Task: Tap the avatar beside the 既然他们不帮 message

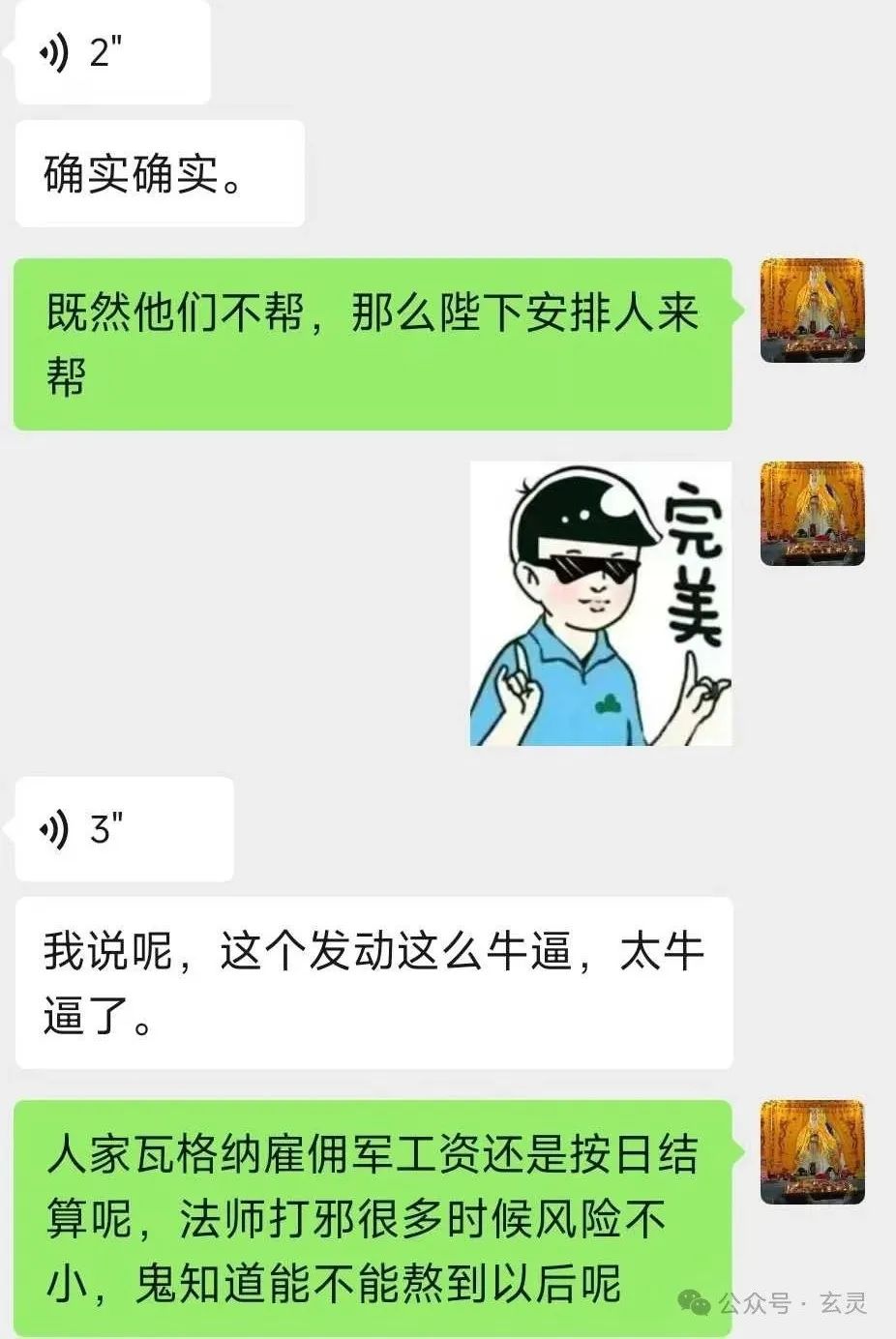Action: tap(812, 311)
